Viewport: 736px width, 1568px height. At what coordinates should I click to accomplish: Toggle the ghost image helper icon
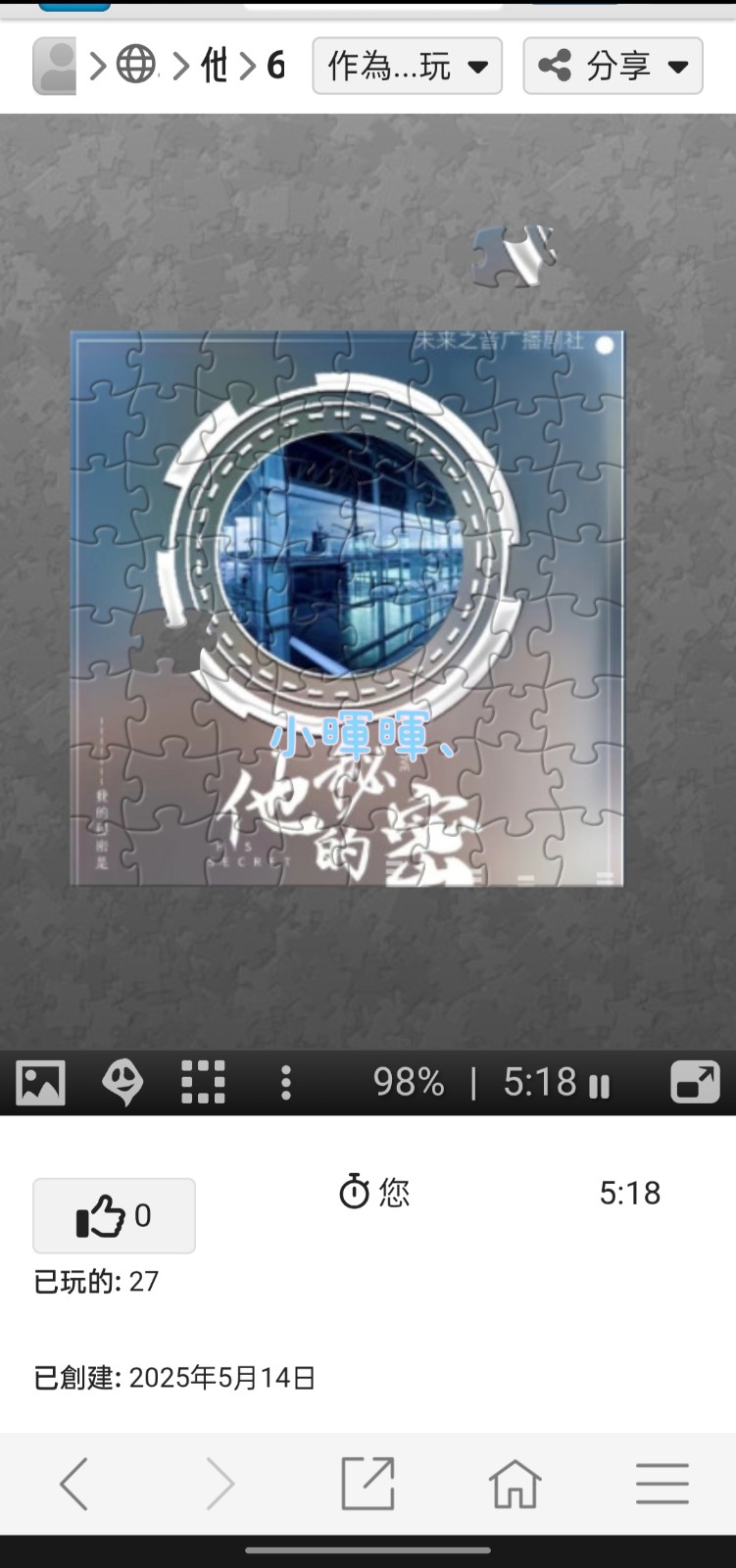(123, 1083)
